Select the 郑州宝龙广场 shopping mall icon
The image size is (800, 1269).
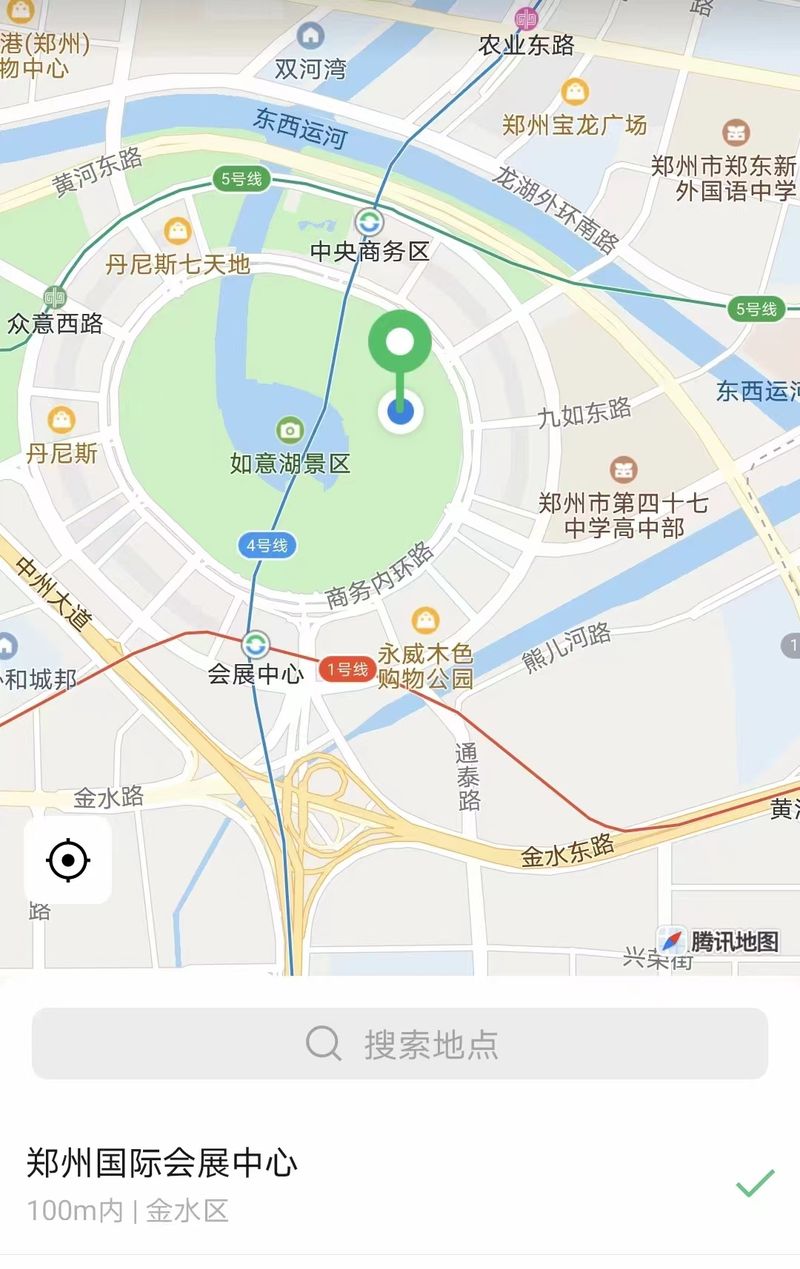[x=574, y=91]
